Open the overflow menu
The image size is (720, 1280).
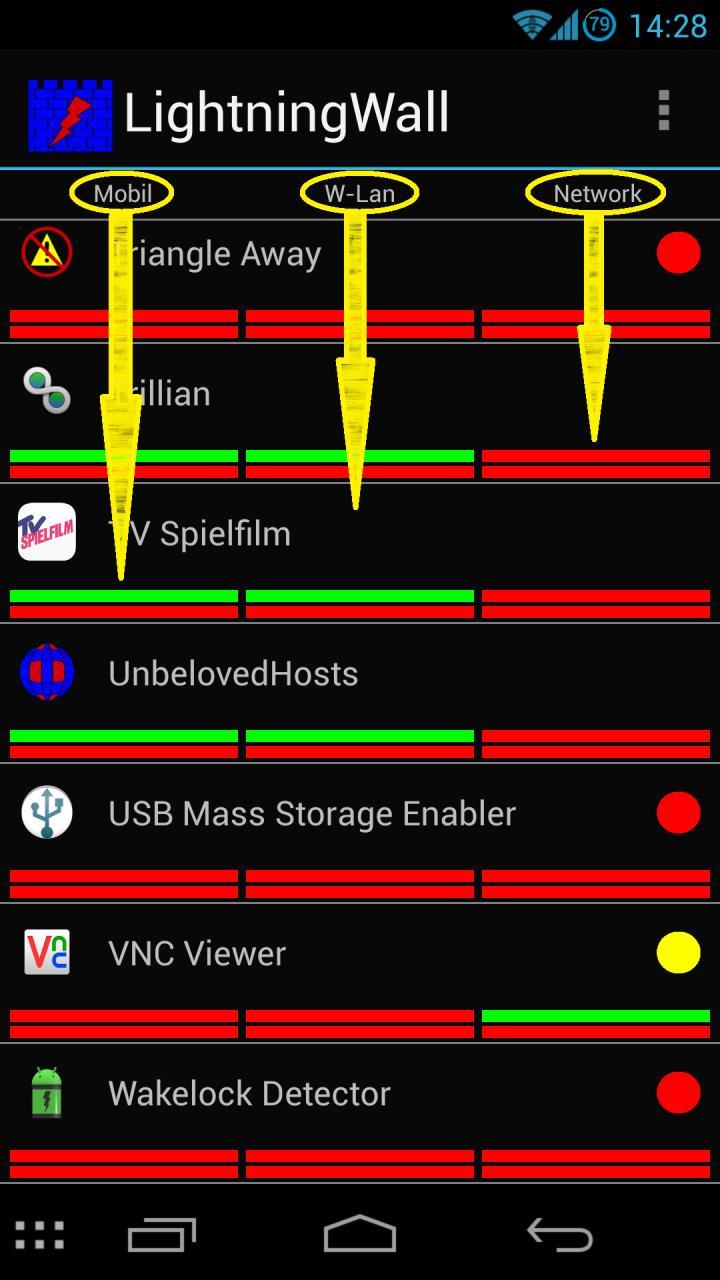click(x=663, y=110)
